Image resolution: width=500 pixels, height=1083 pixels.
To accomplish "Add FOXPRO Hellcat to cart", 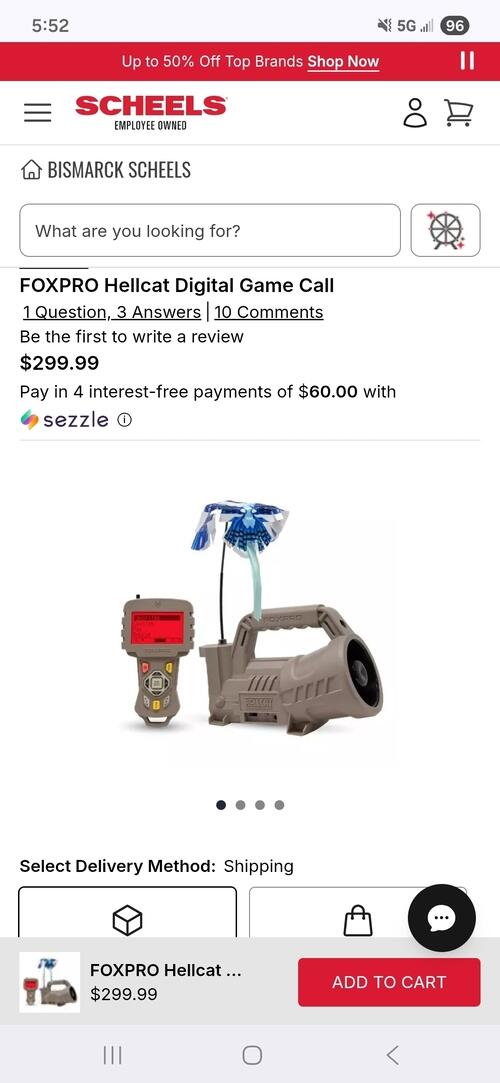I will (x=389, y=982).
